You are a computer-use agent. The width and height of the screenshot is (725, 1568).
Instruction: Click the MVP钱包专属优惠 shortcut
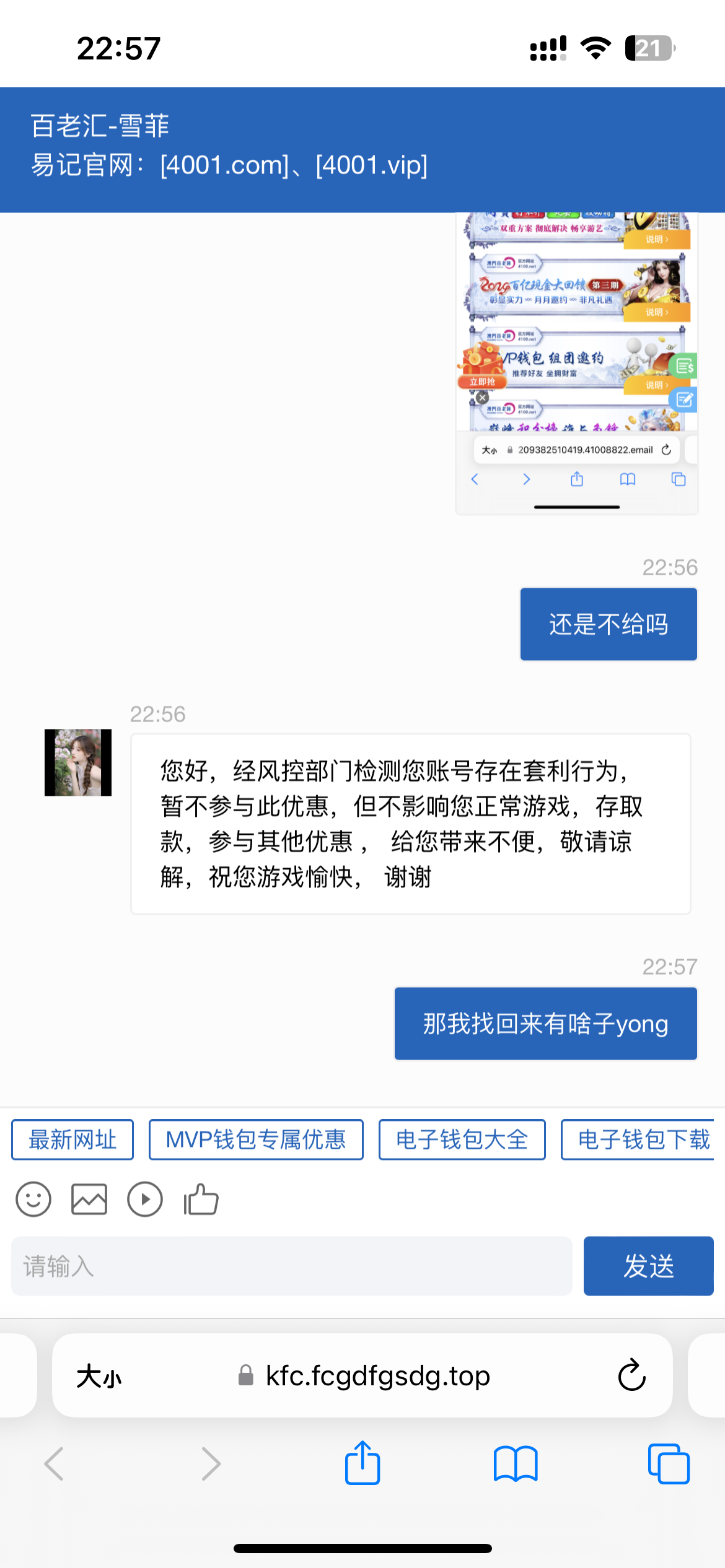[x=256, y=1139]
